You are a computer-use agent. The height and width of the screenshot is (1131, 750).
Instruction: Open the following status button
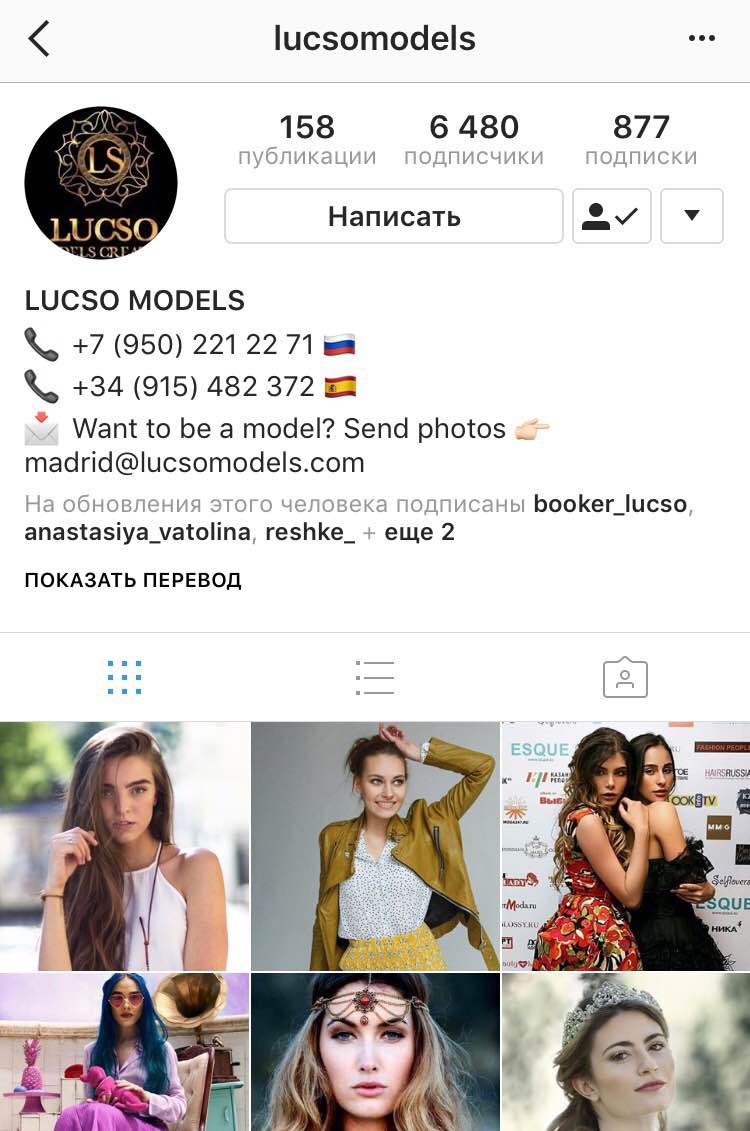611,216
